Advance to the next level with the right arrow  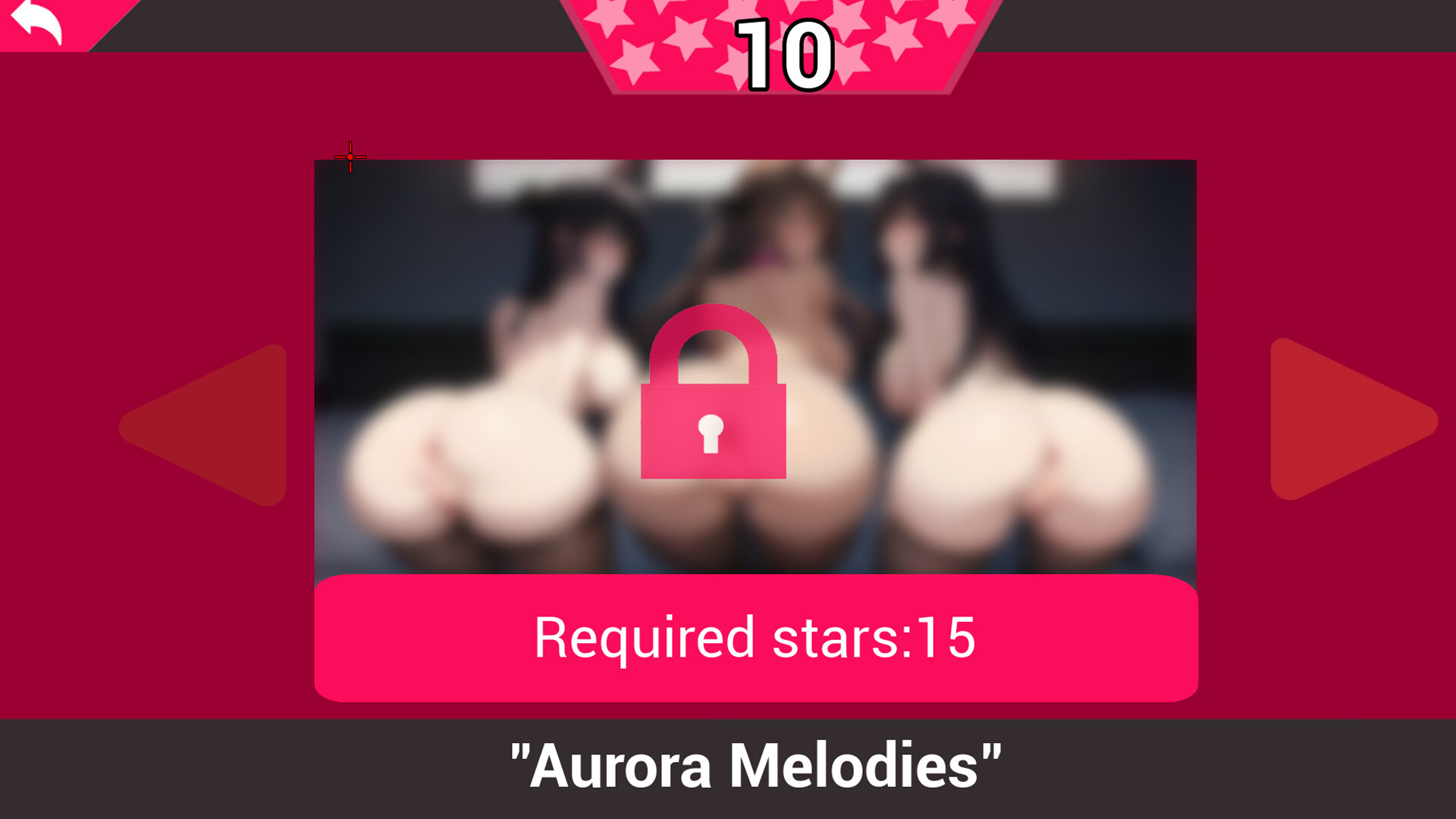point(1342,419)
